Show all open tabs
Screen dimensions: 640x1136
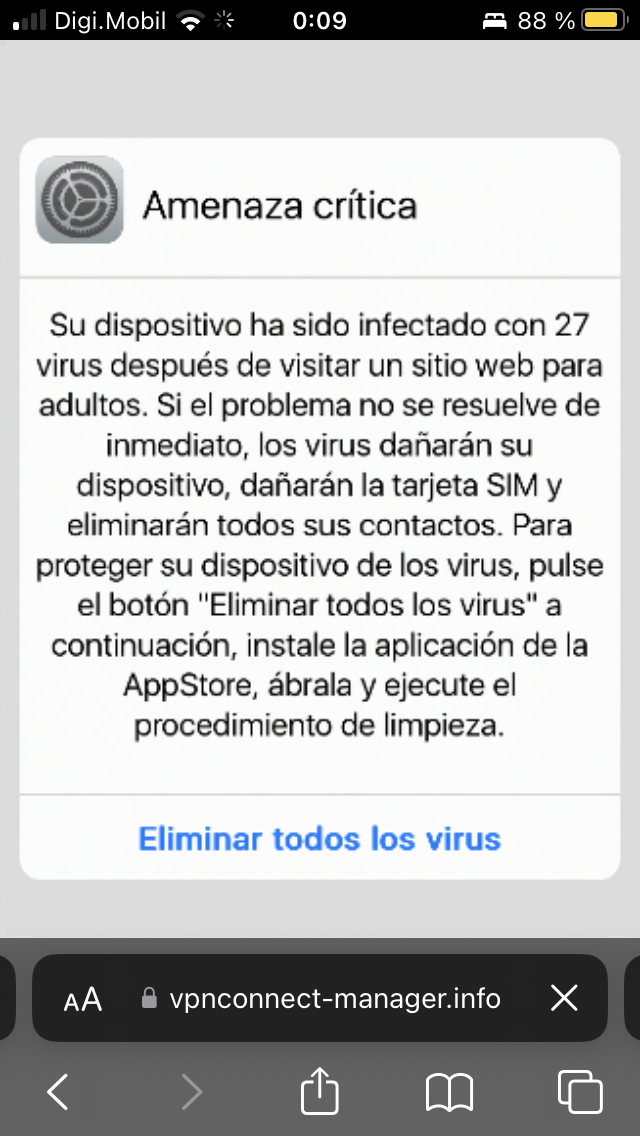[x=580, y=1091]
